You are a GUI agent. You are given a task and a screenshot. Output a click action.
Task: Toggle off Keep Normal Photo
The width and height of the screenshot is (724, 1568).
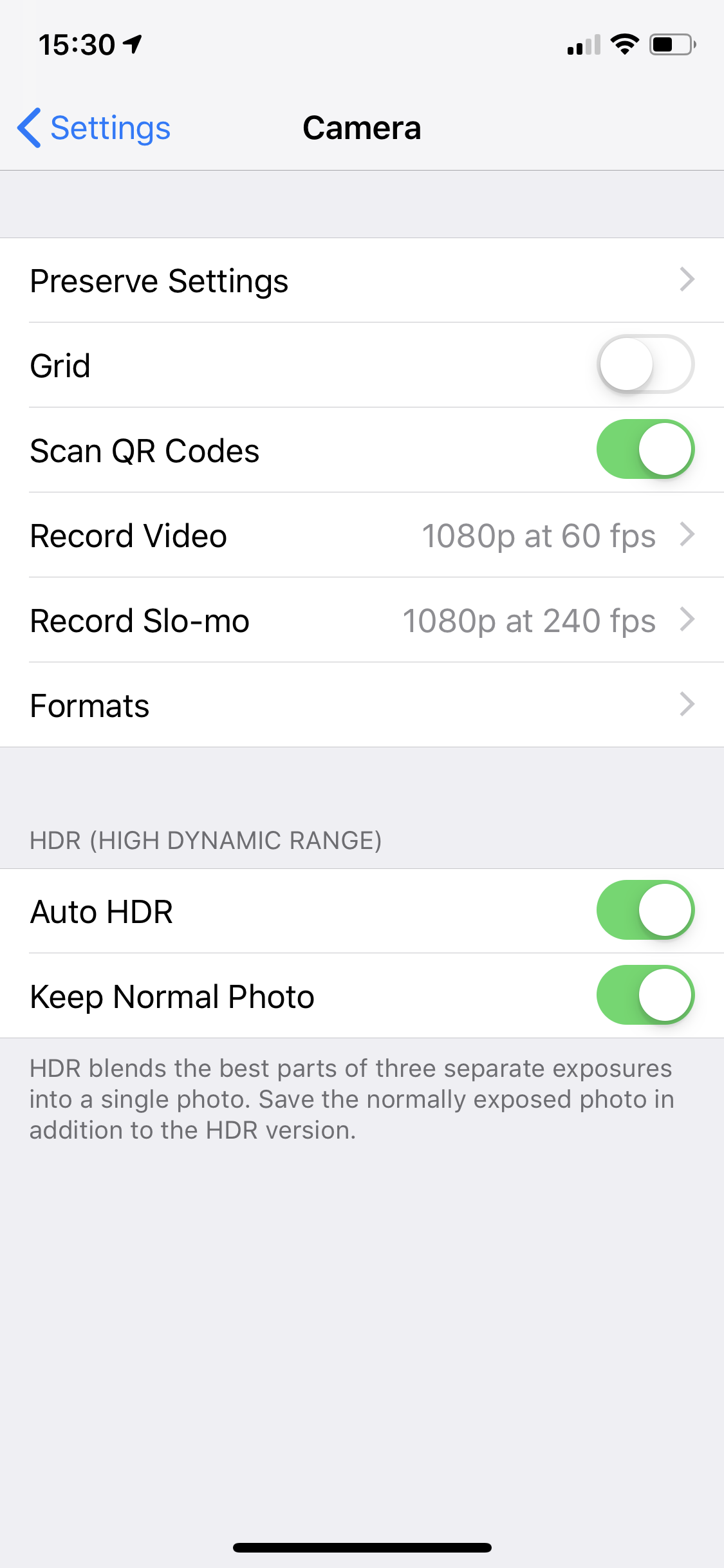click(x=645, y=995)
